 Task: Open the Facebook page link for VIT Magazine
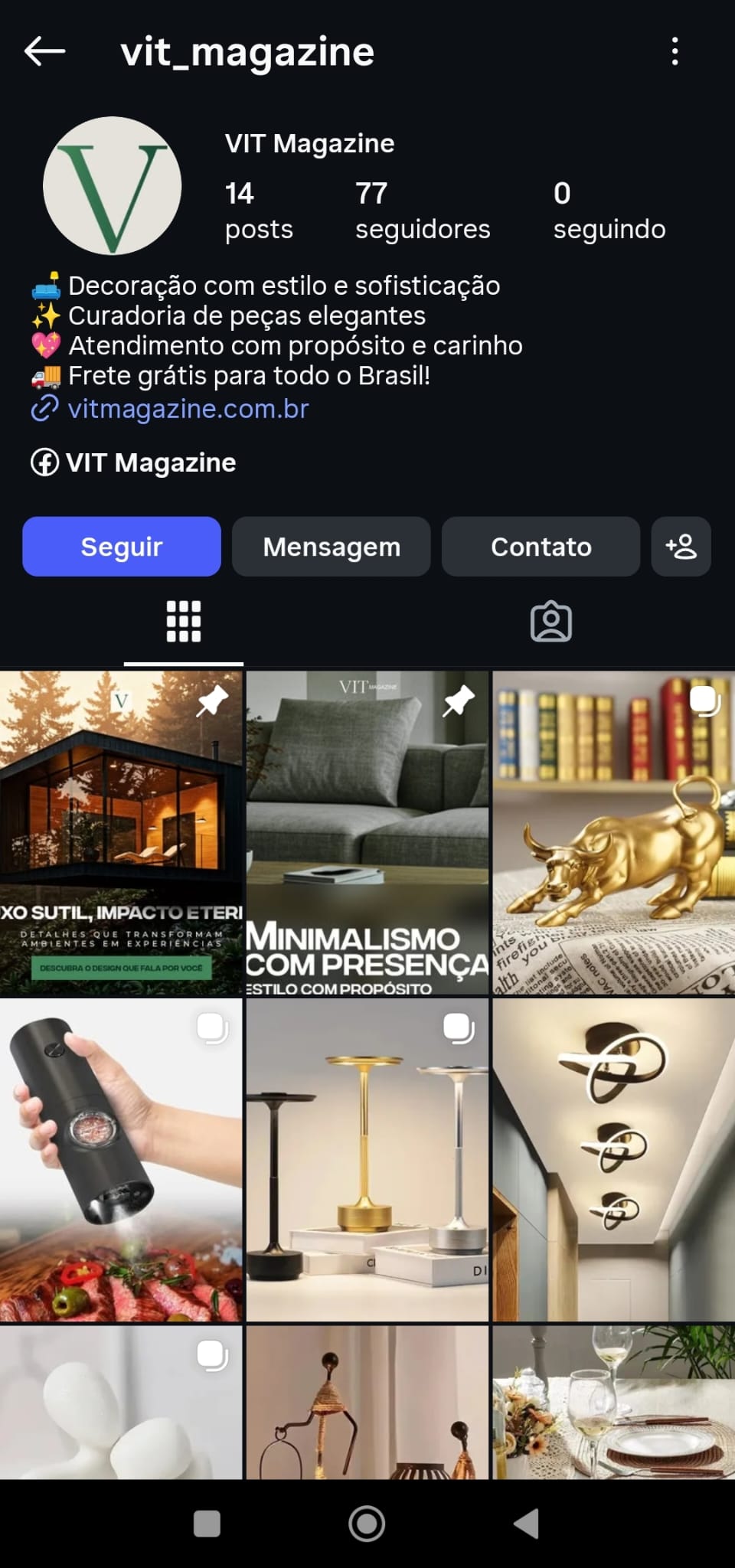tap(134, 462)
